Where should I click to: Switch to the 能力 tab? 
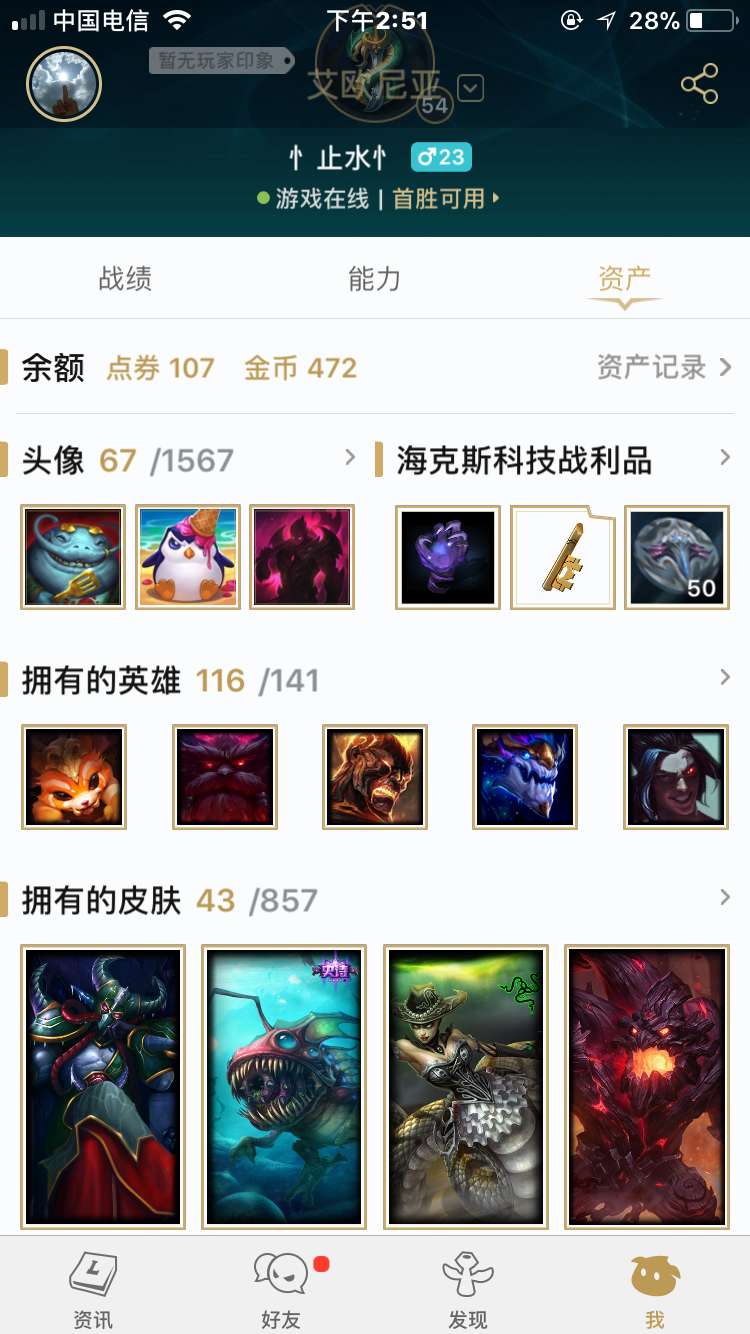click(x=375, y=279)
